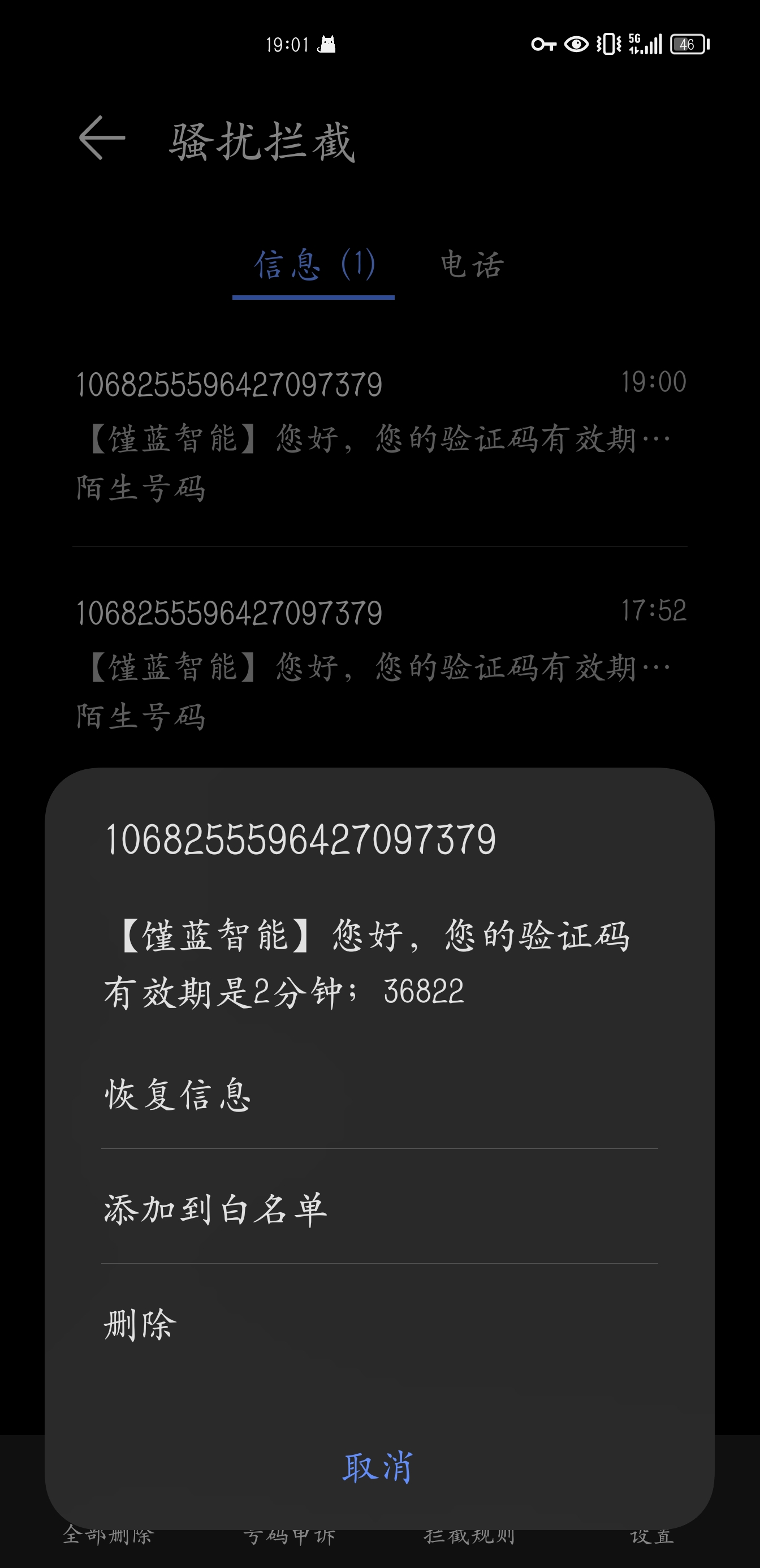Tap 删除 to delete the blocked message

click(141, 1324)
